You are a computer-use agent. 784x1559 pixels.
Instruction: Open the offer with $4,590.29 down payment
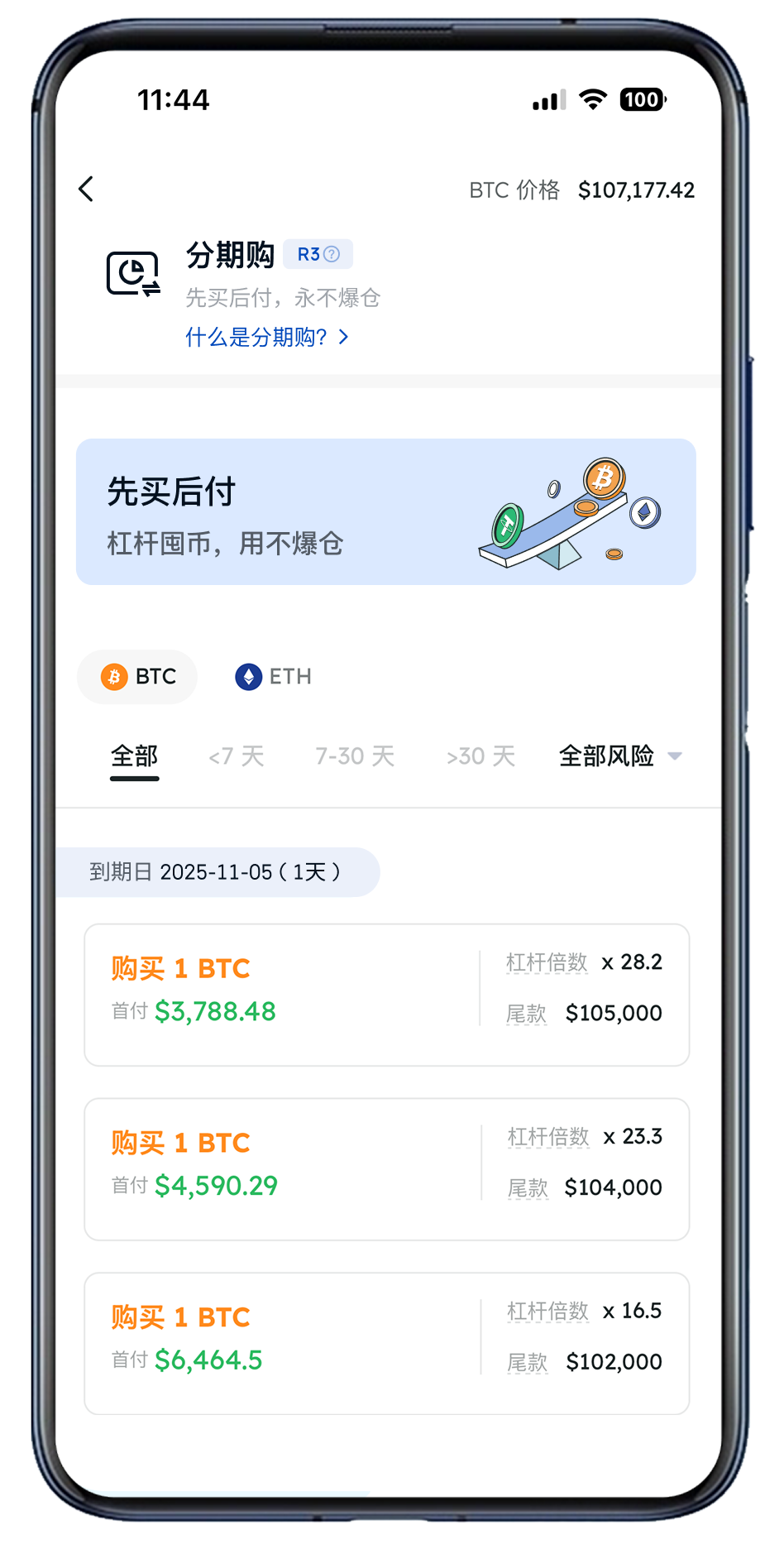click(386, 1168)
